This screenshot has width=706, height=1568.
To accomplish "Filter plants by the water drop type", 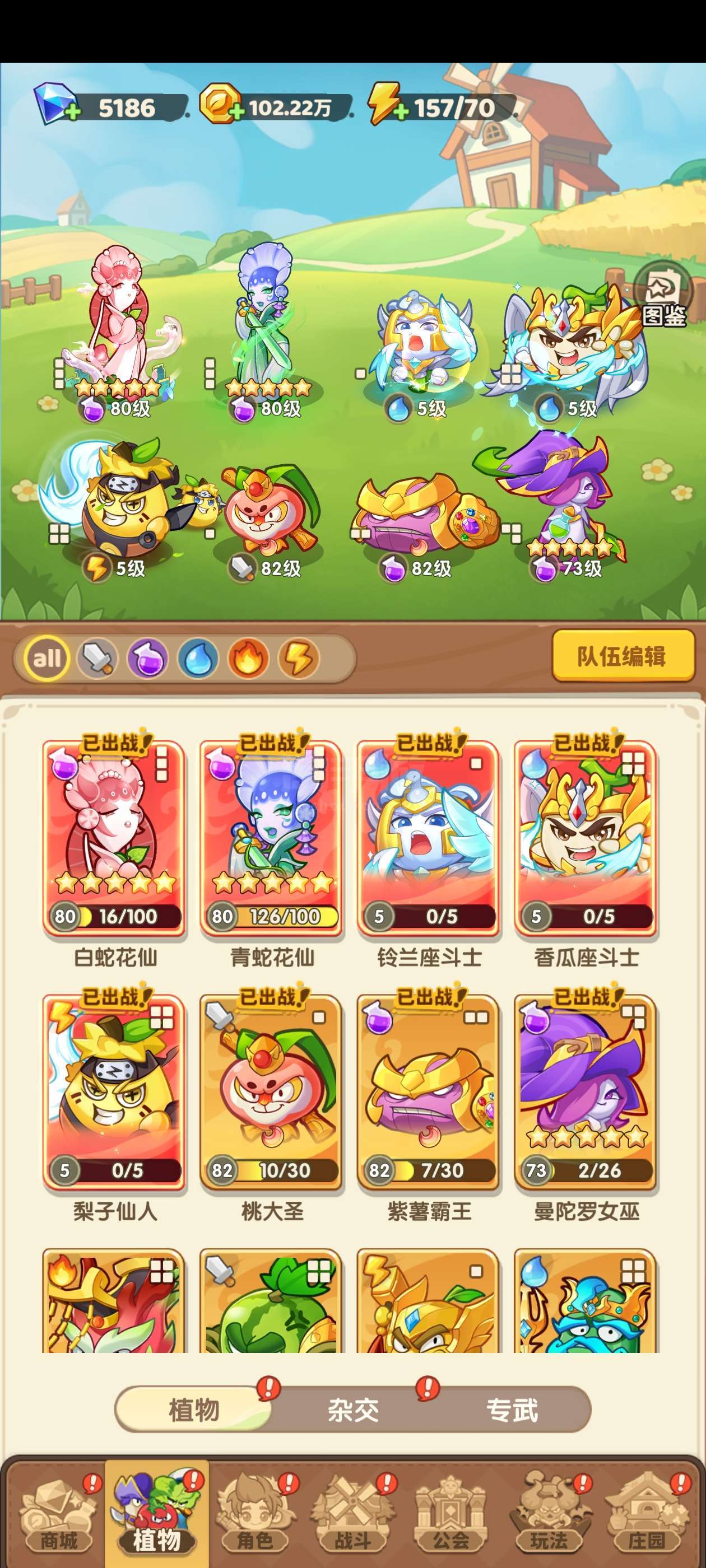I will (198, 658).
